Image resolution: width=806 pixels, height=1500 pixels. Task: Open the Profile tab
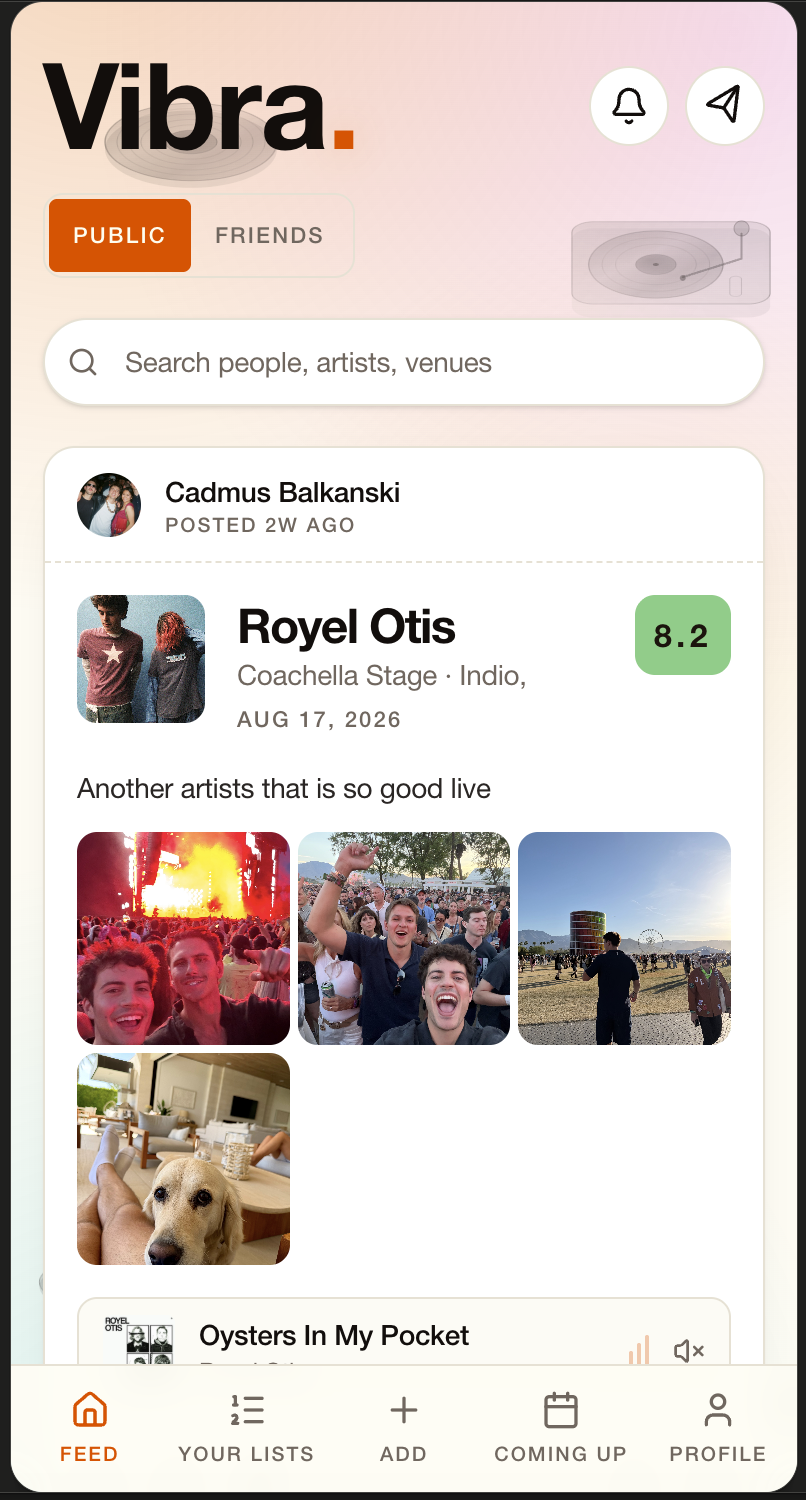[x=717, y=1427]
